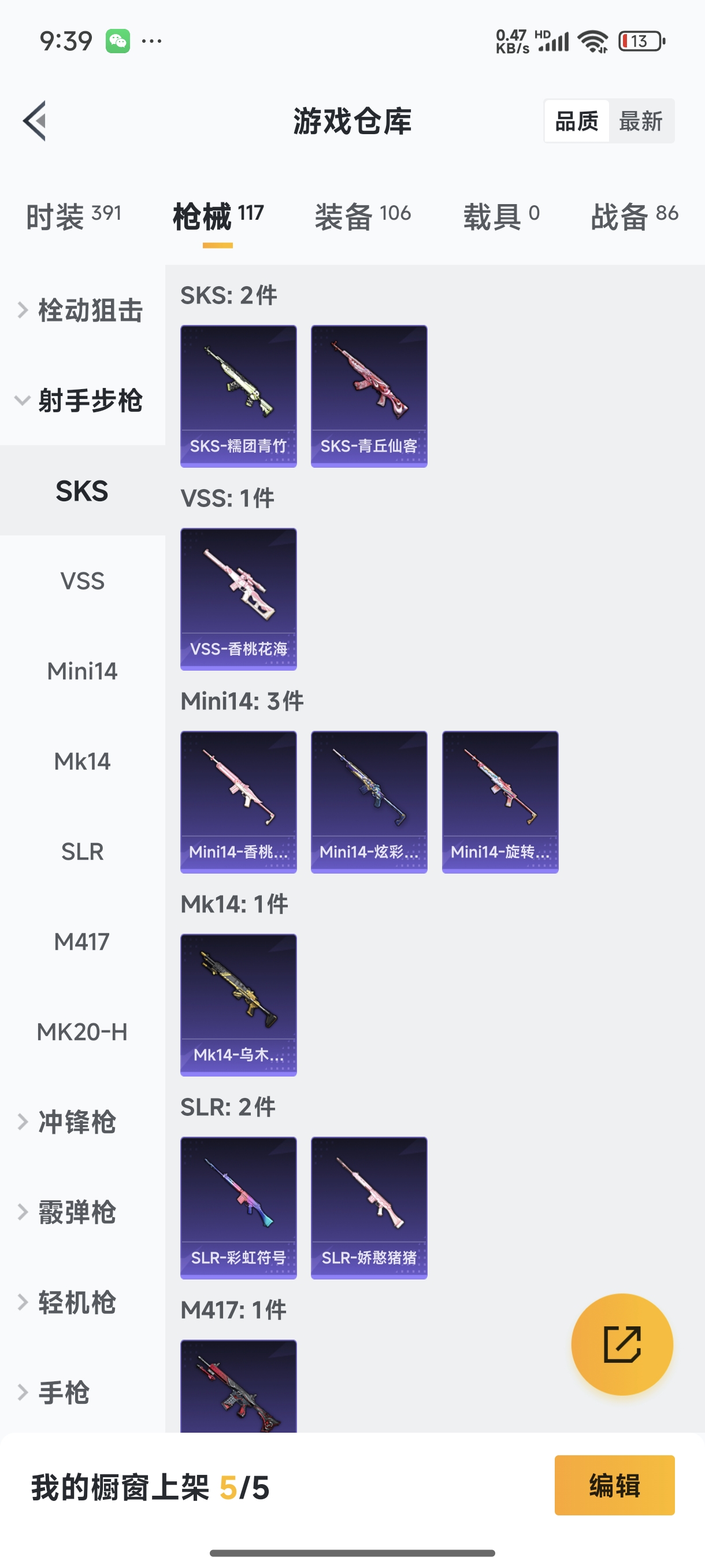Expand the 栓动狙击 category

(83, 310)
